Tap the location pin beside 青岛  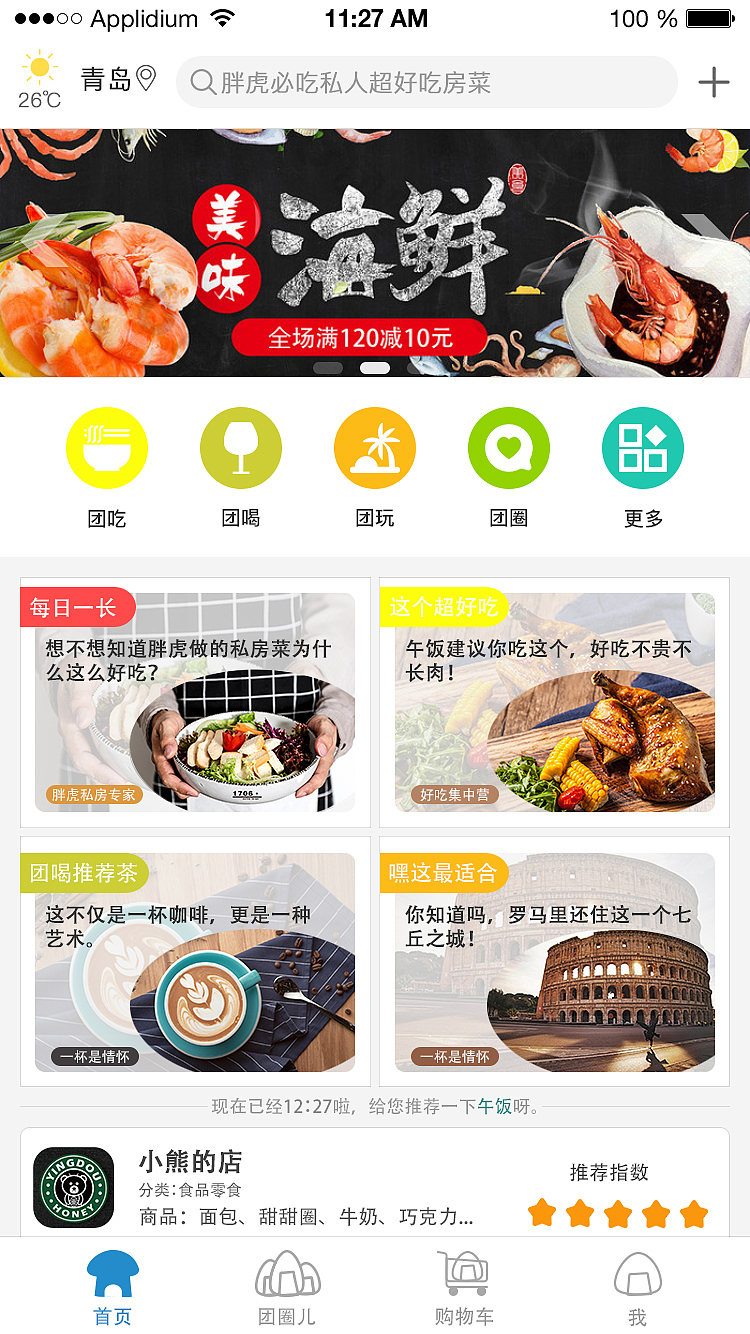click(148, 76)
